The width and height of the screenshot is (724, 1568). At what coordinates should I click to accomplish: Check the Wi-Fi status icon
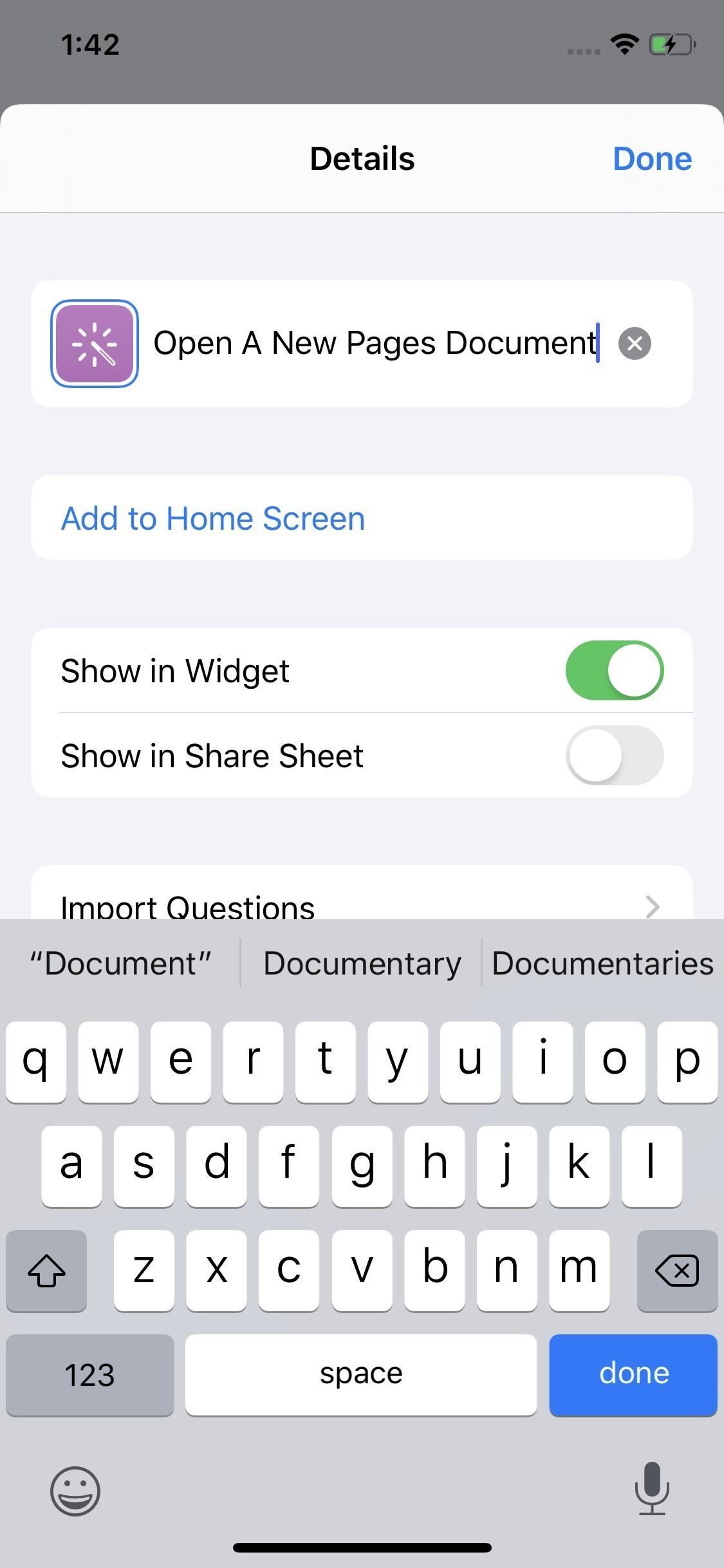[624, 44]
